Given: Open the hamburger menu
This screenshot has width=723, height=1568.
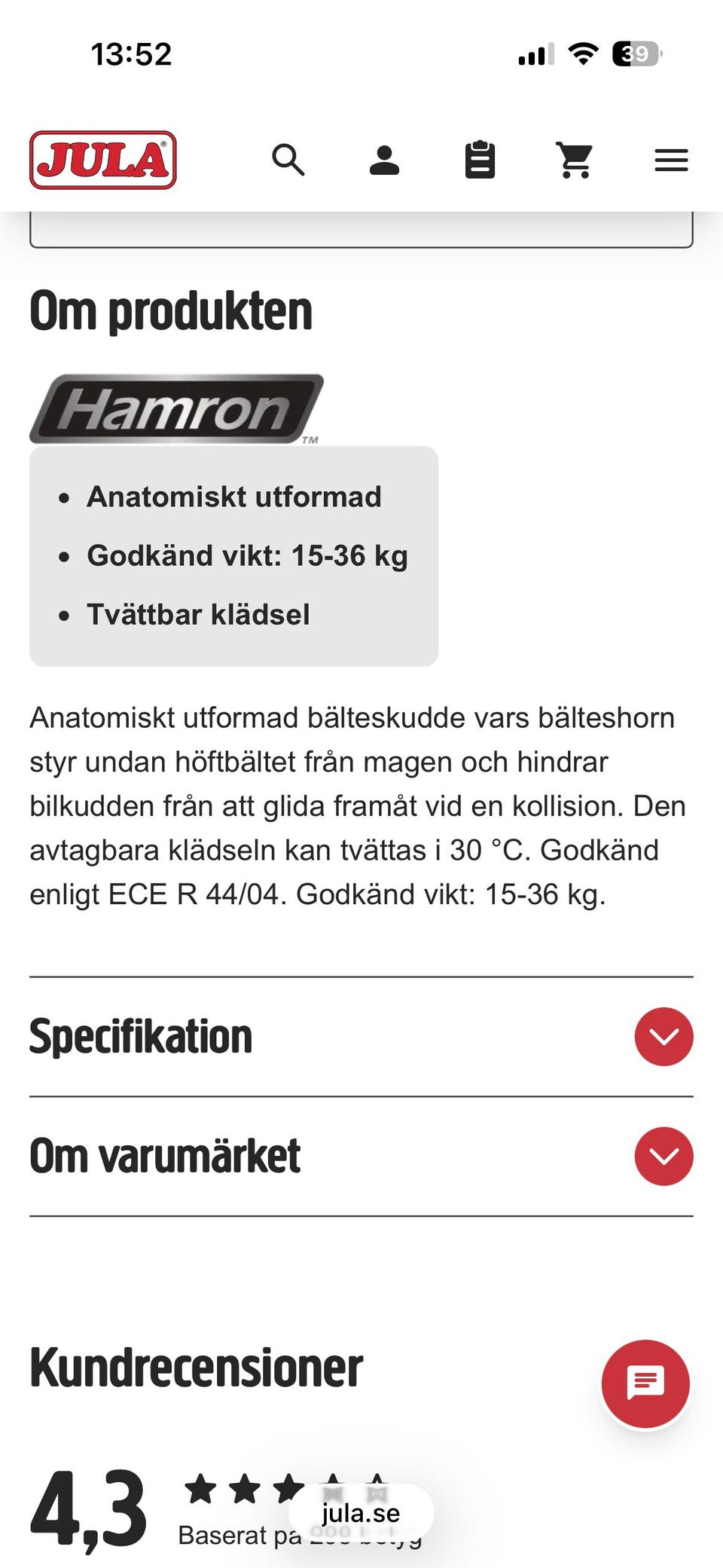Looking at the screenshot, I should (671, 160).
